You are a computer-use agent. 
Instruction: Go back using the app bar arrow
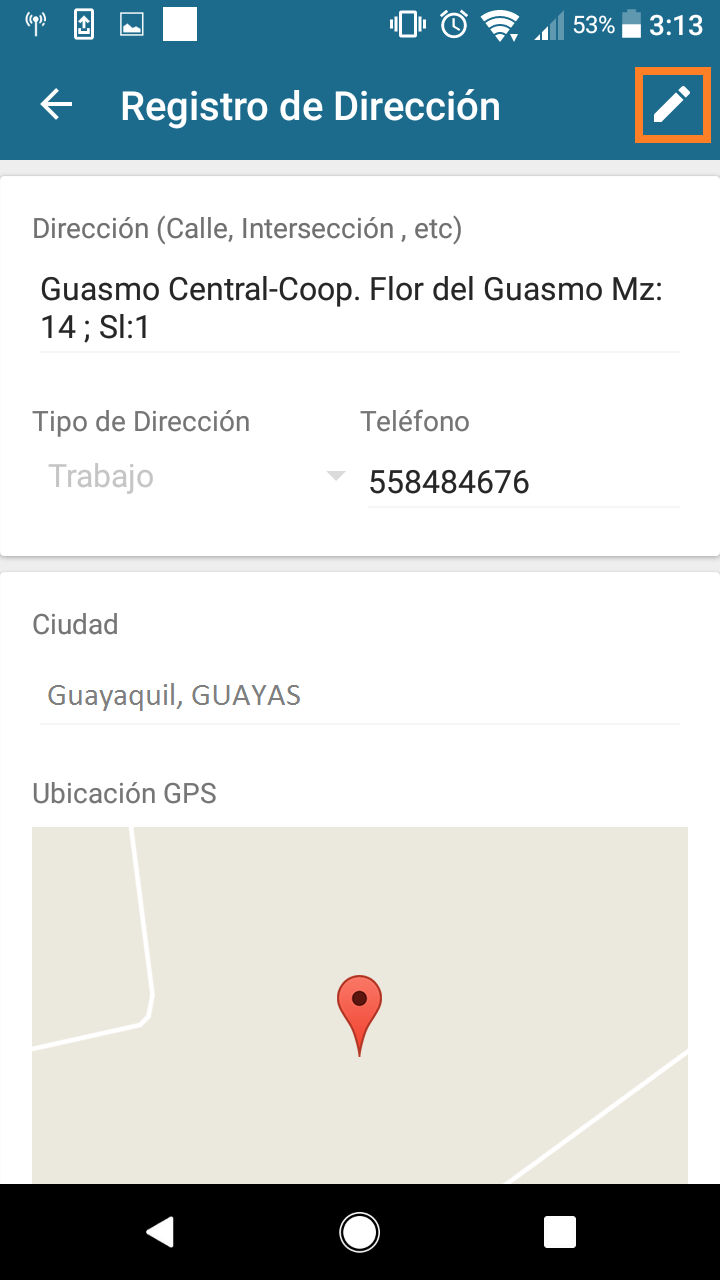click(x=57, y=105)
